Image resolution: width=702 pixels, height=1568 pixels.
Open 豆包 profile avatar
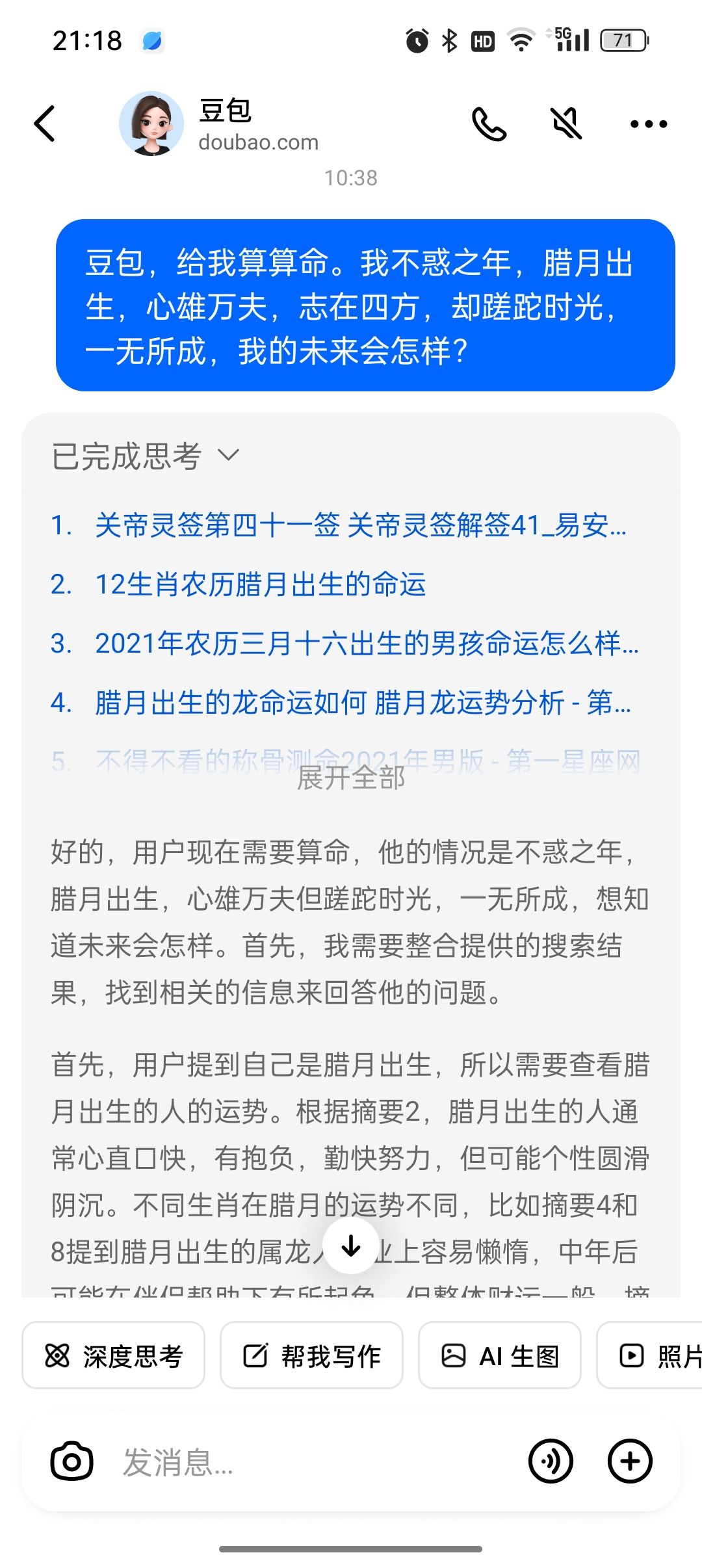point(151,124)
